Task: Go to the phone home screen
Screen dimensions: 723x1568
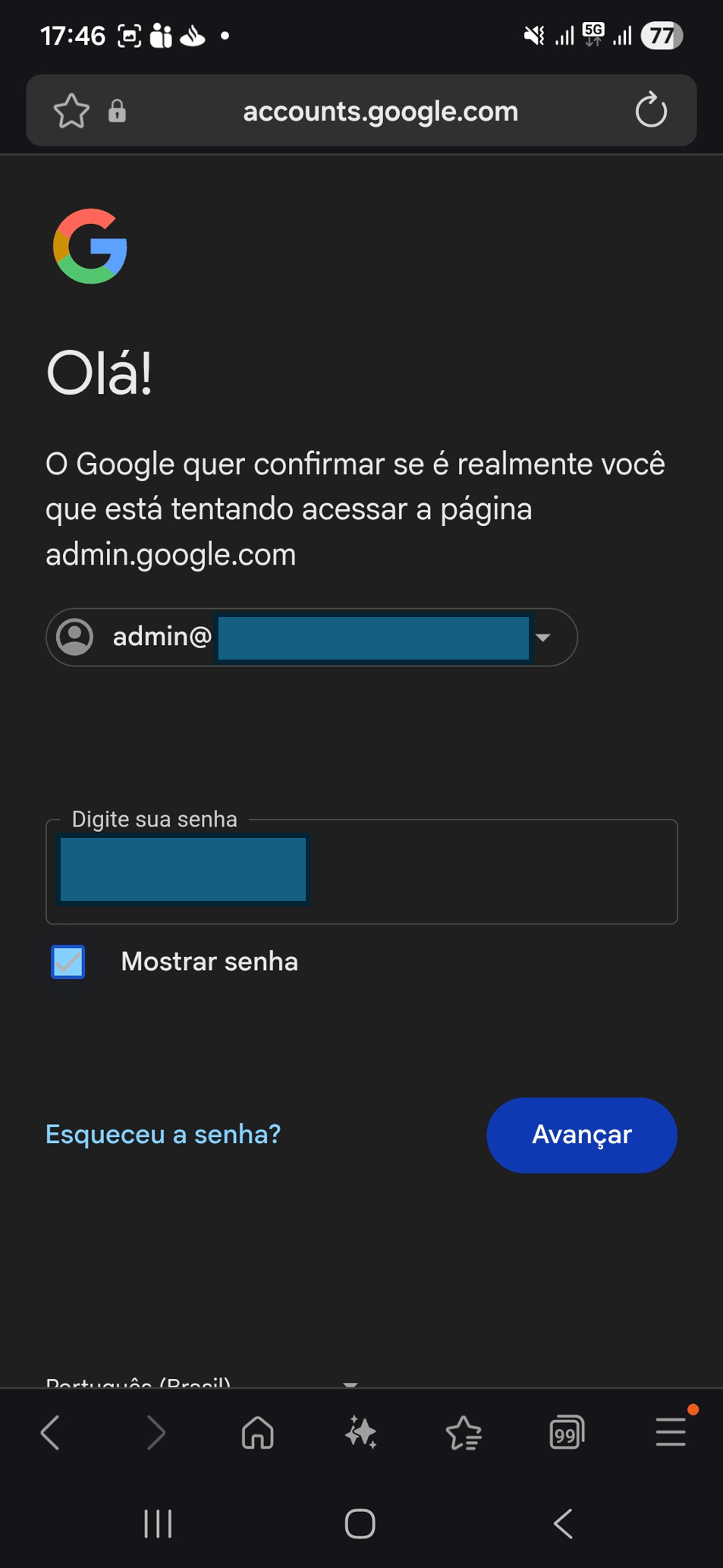Action: (360, 1523)
